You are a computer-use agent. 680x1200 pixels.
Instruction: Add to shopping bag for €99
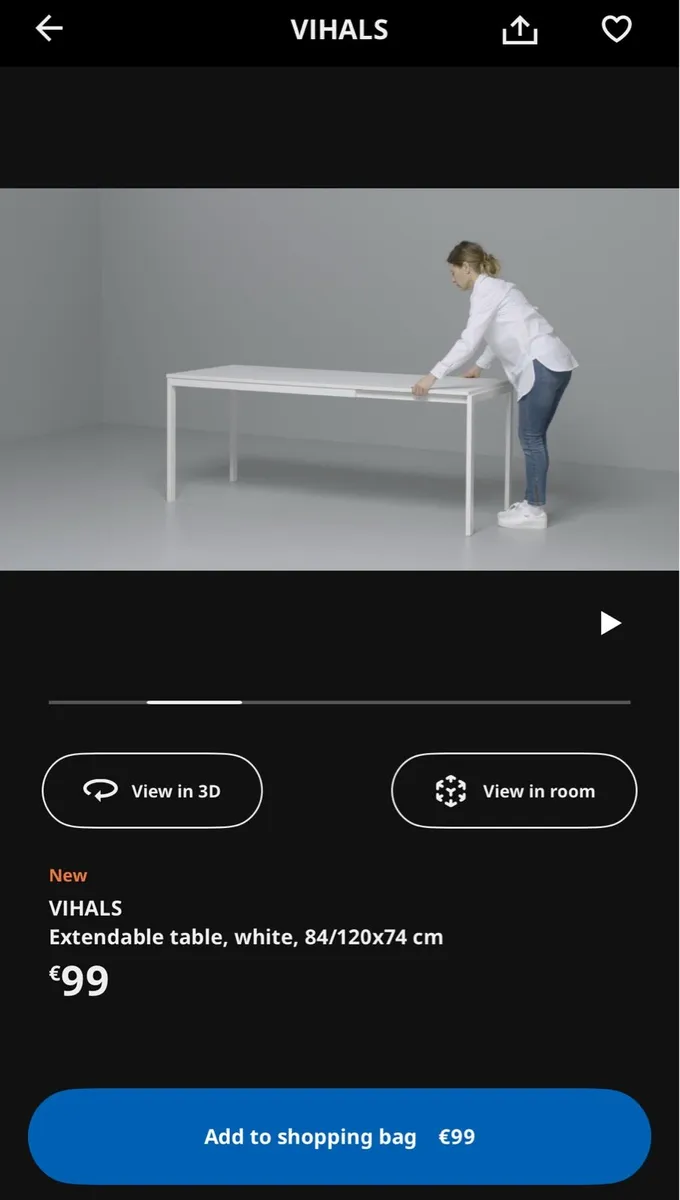[339, 1137]
